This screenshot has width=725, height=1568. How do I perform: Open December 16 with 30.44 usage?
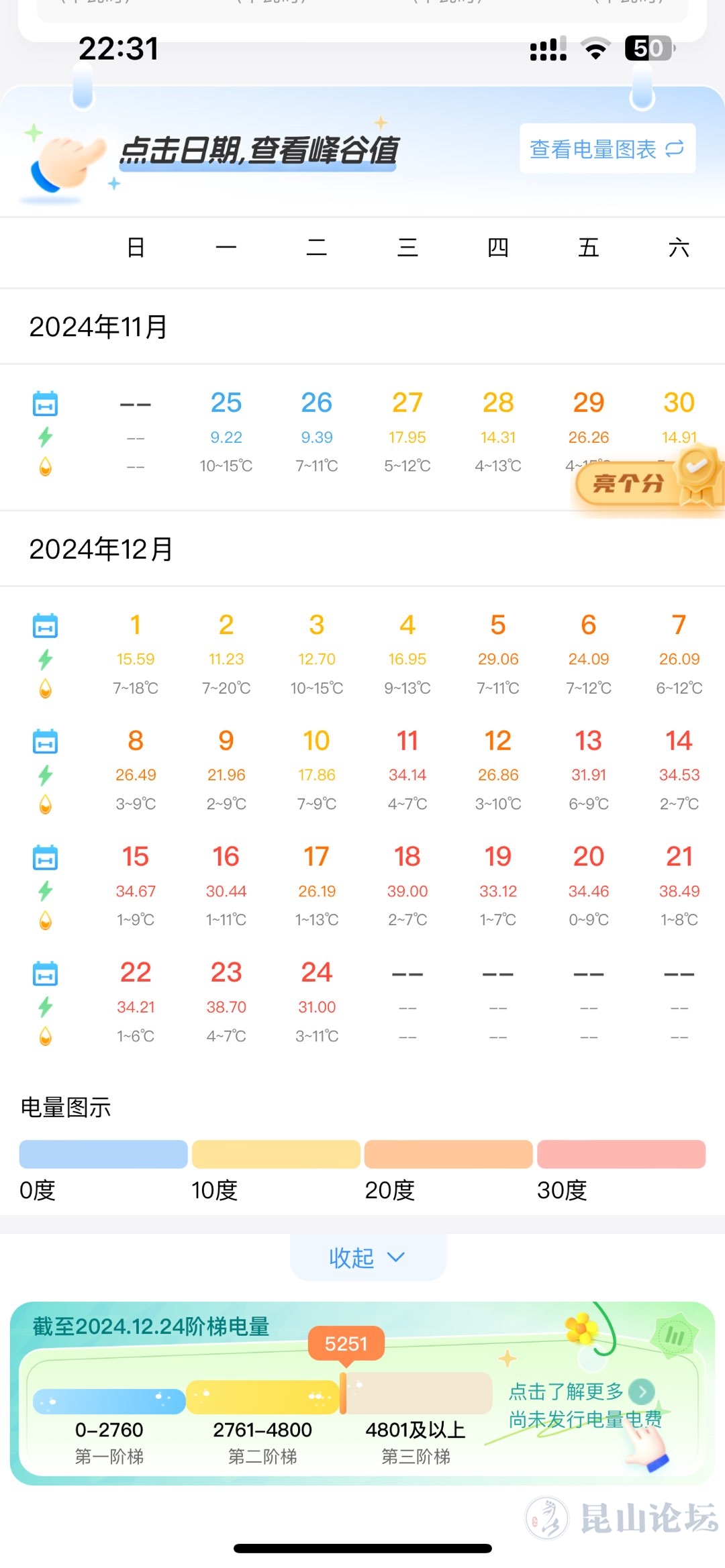coord(226,857)
